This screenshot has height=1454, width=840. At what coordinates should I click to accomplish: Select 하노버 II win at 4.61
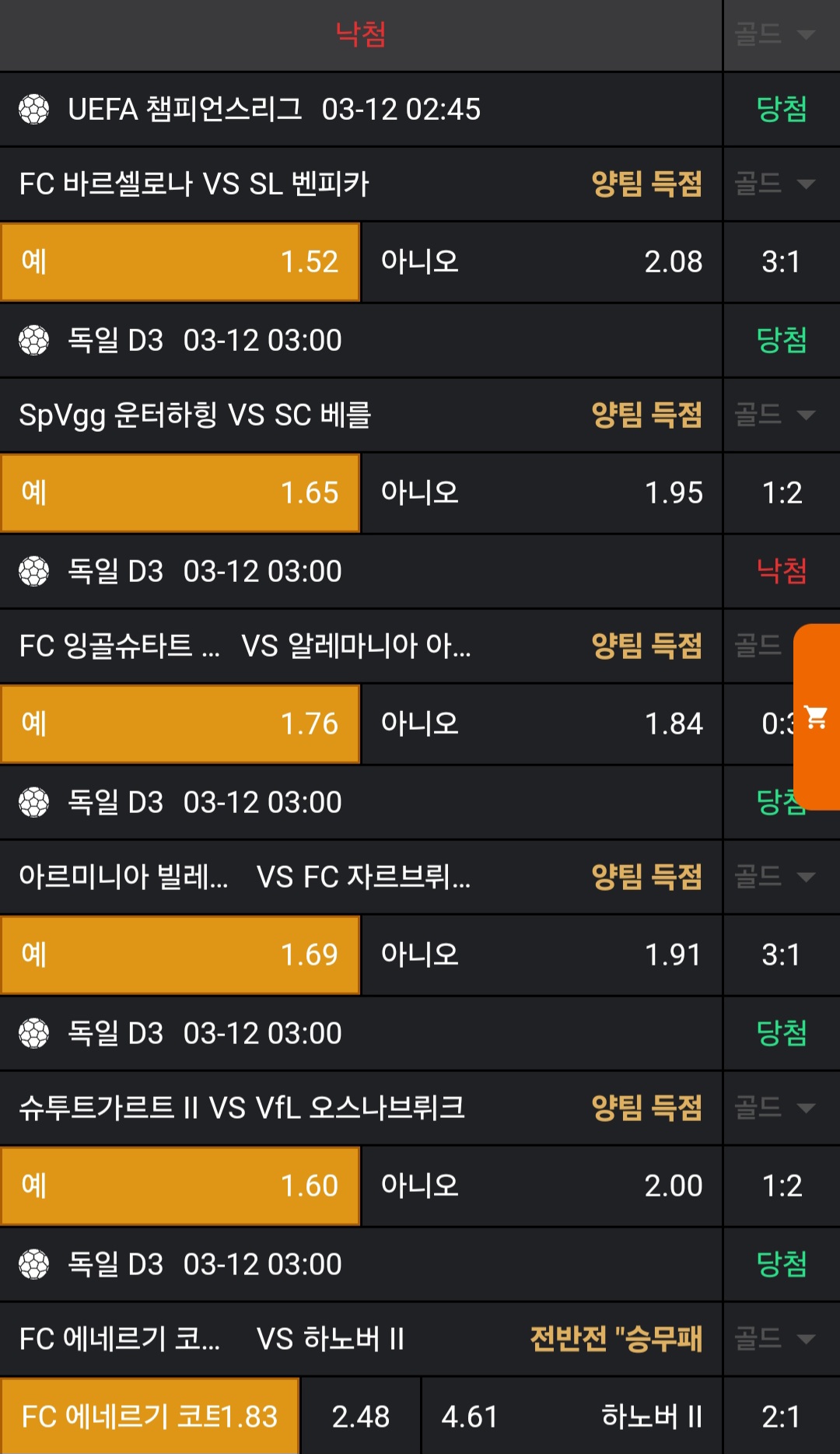point(572,1417)
